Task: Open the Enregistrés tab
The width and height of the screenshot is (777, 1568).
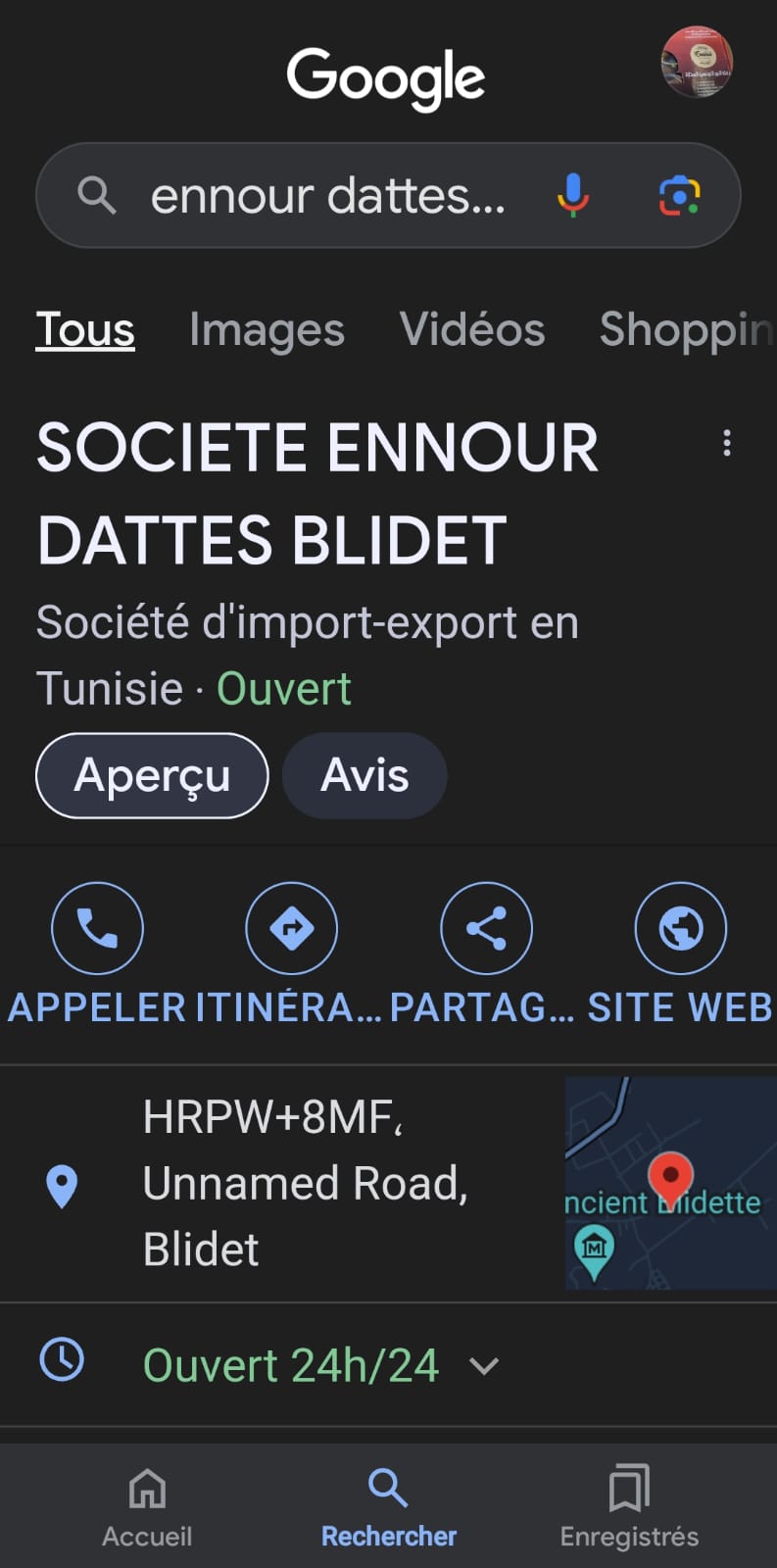Action: (629, 1506)
